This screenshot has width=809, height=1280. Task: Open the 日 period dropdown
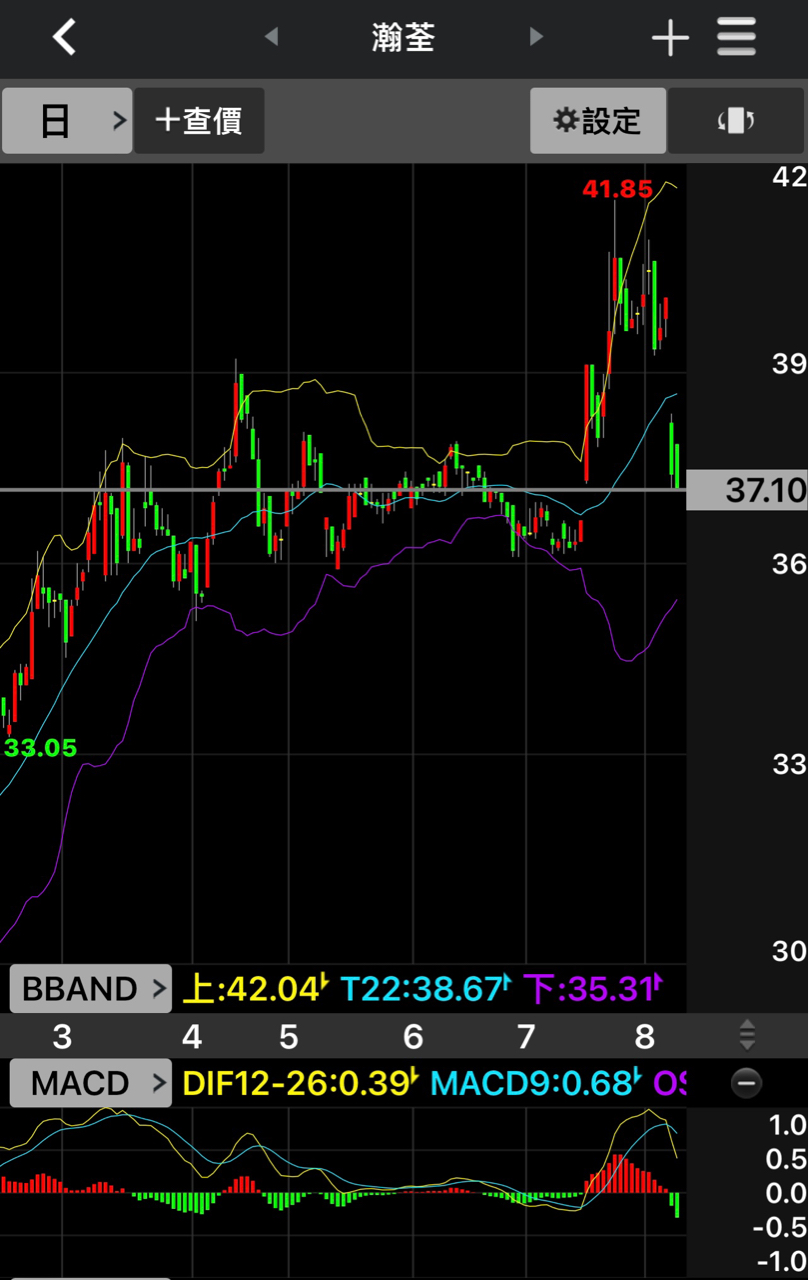[x=67, y=121]
